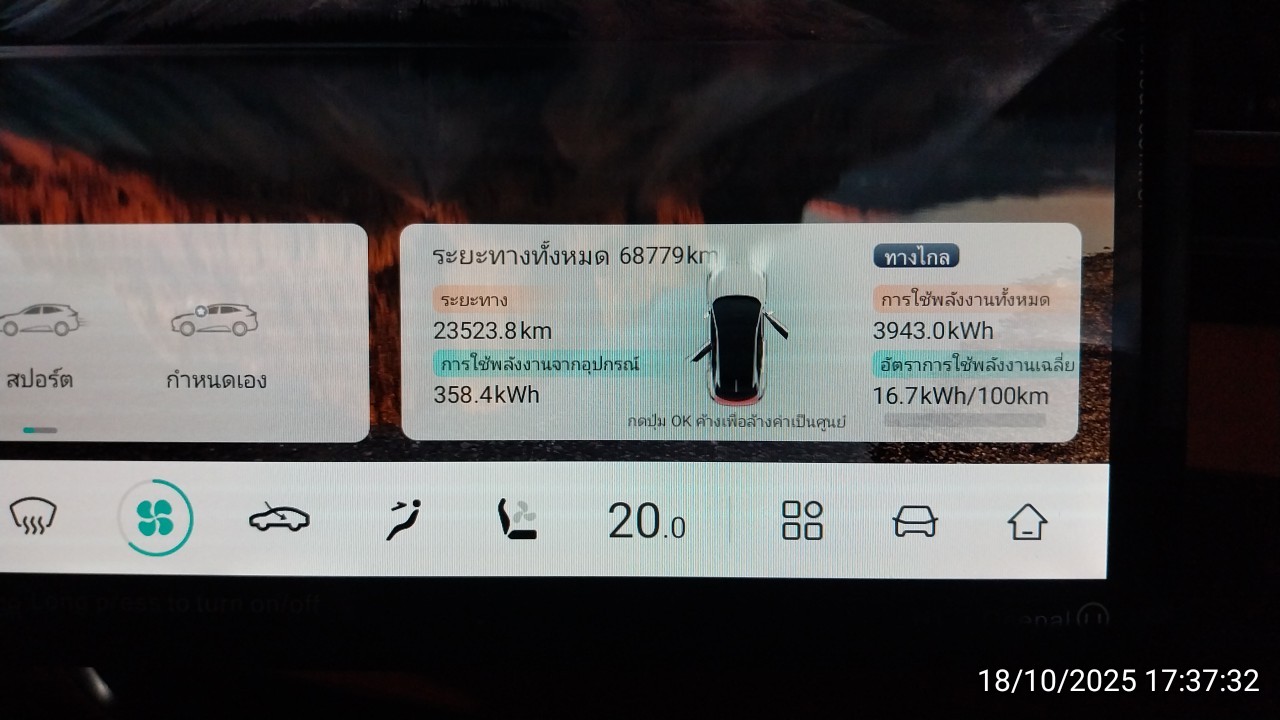The width and height of the screenshot is (1280, 720).
Task: Select the กำหนดเอง drive mode
Action: pyautogui.click(x=215, y=345)
